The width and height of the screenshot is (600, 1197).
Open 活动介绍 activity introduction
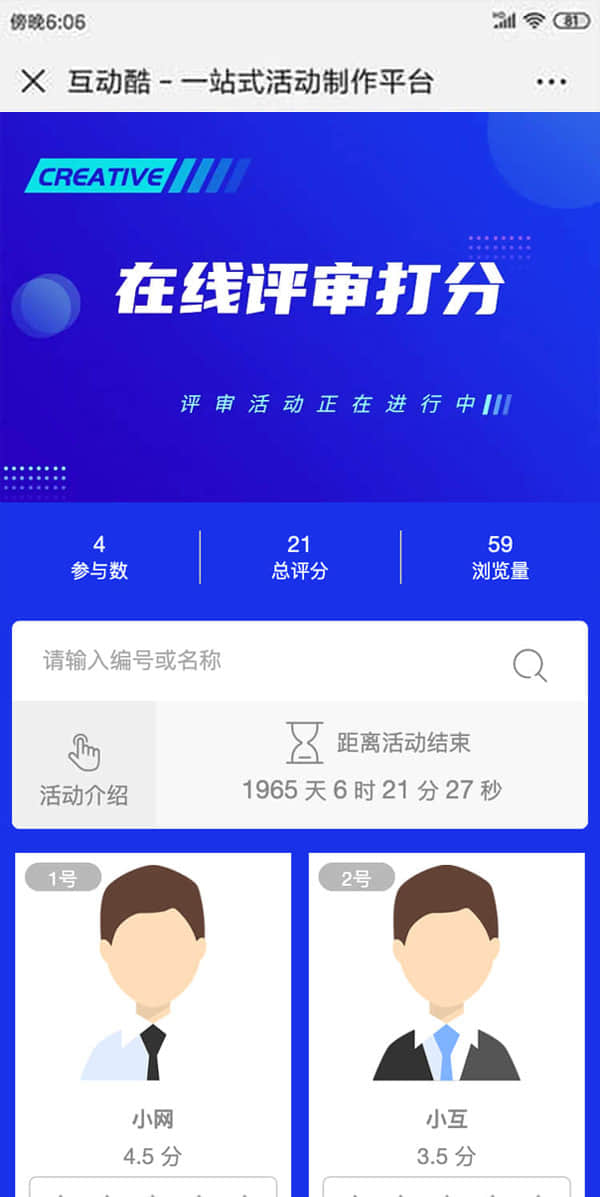pos(84,768)
